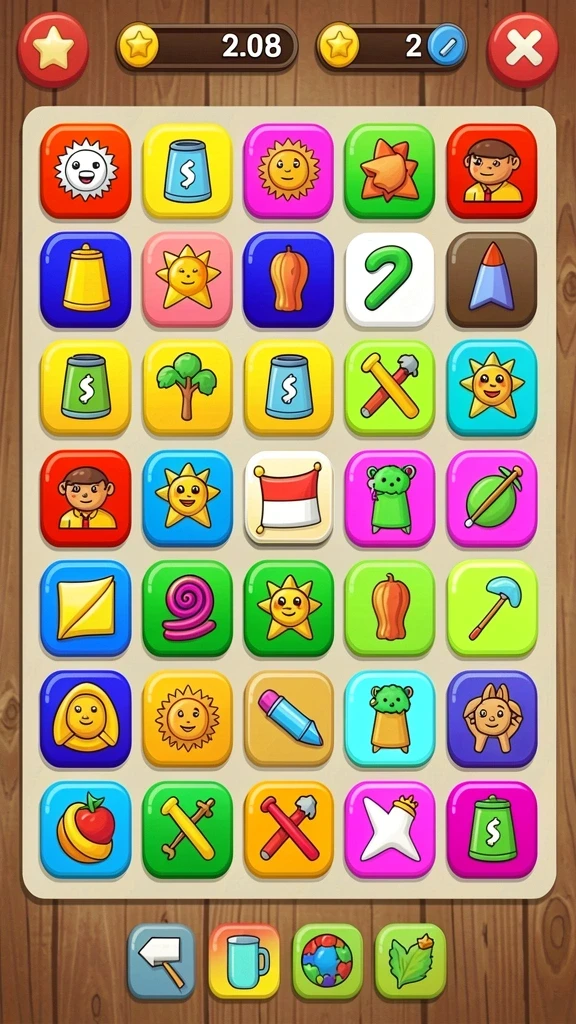Tap the blue pencil edit icon
This screenshot has width=576, height=1024.
[447, 45]
